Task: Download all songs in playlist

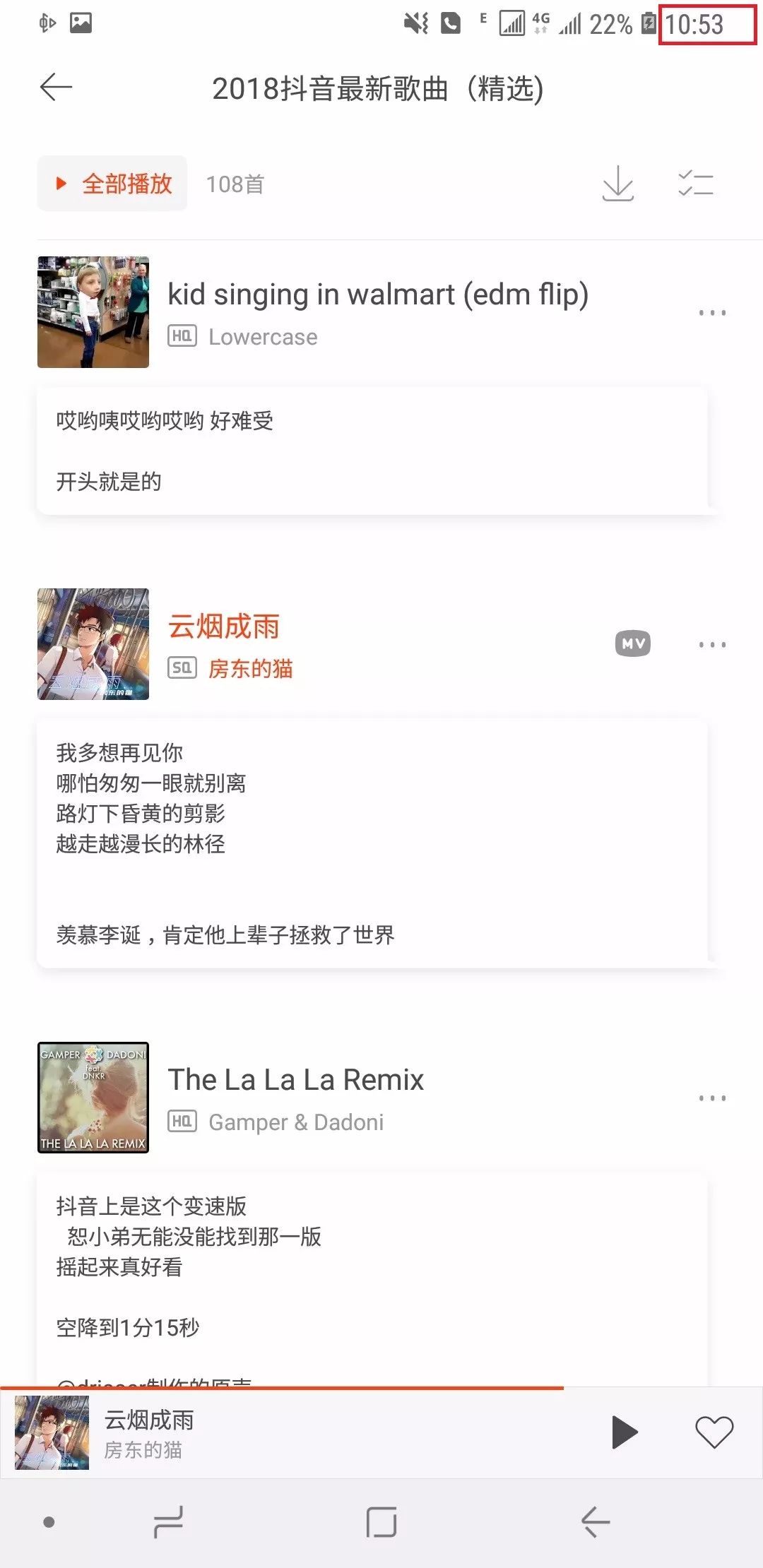Action: click(617, 184)
